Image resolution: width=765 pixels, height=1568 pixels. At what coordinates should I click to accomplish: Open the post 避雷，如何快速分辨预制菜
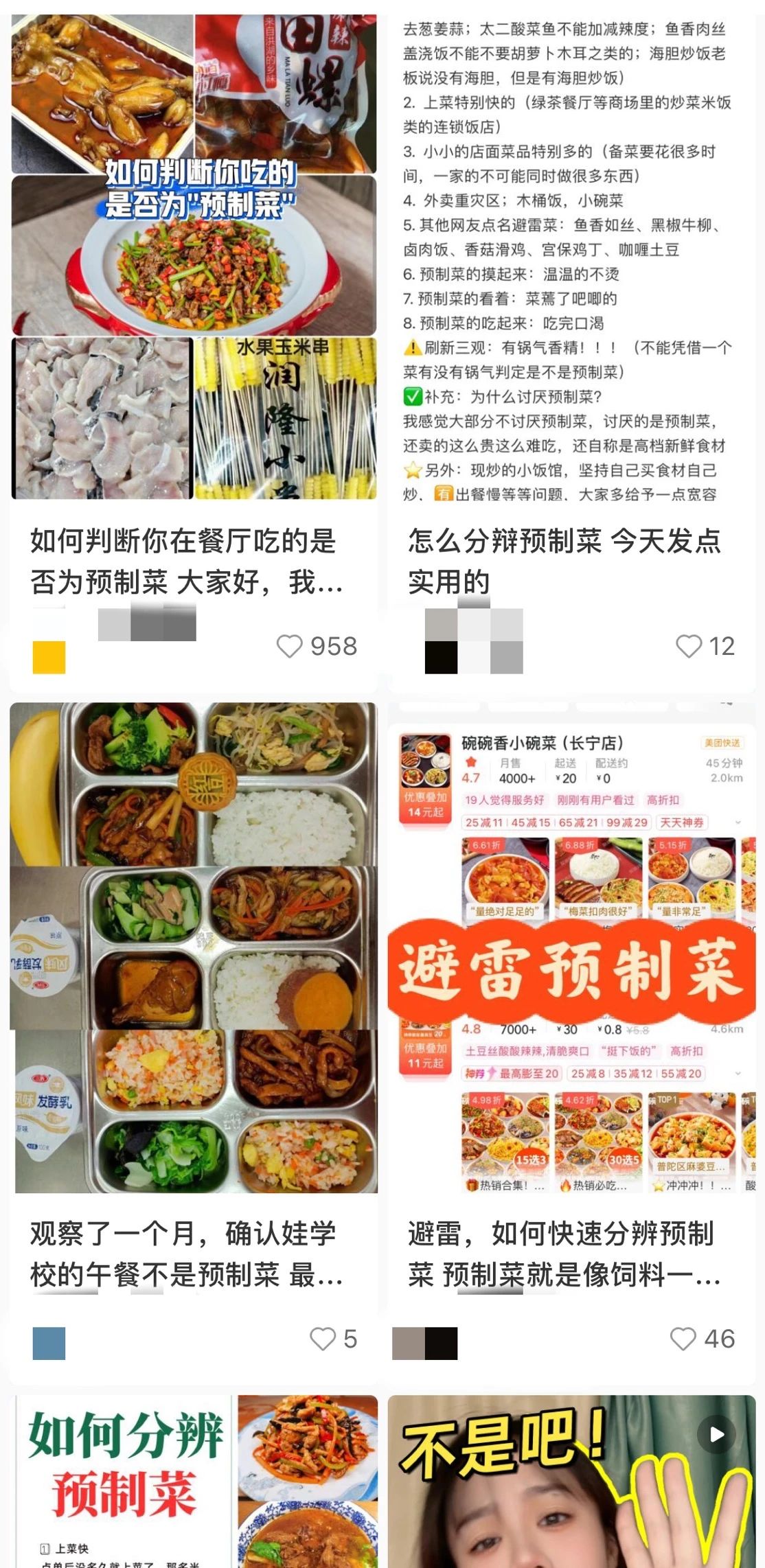(571, 961)
